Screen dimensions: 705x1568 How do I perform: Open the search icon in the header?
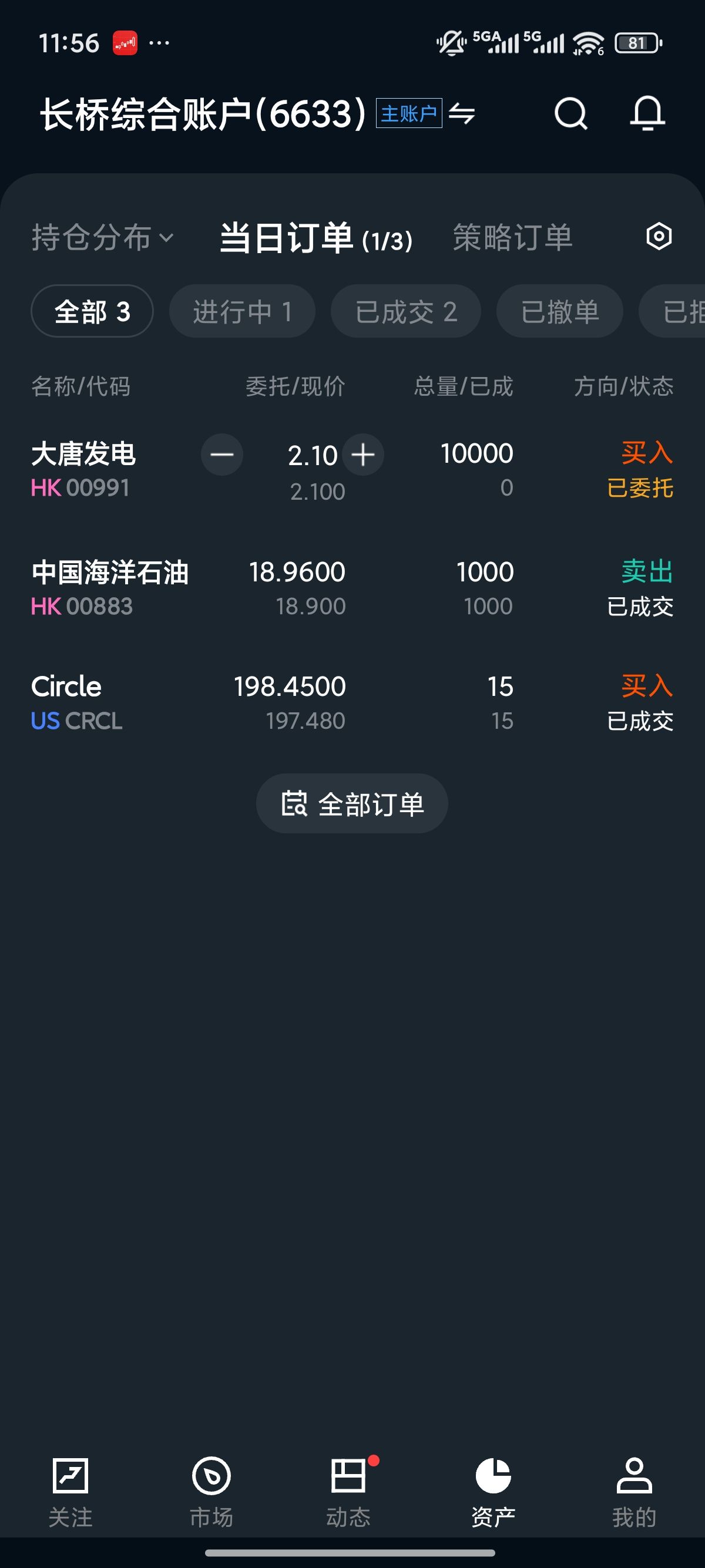570,113
